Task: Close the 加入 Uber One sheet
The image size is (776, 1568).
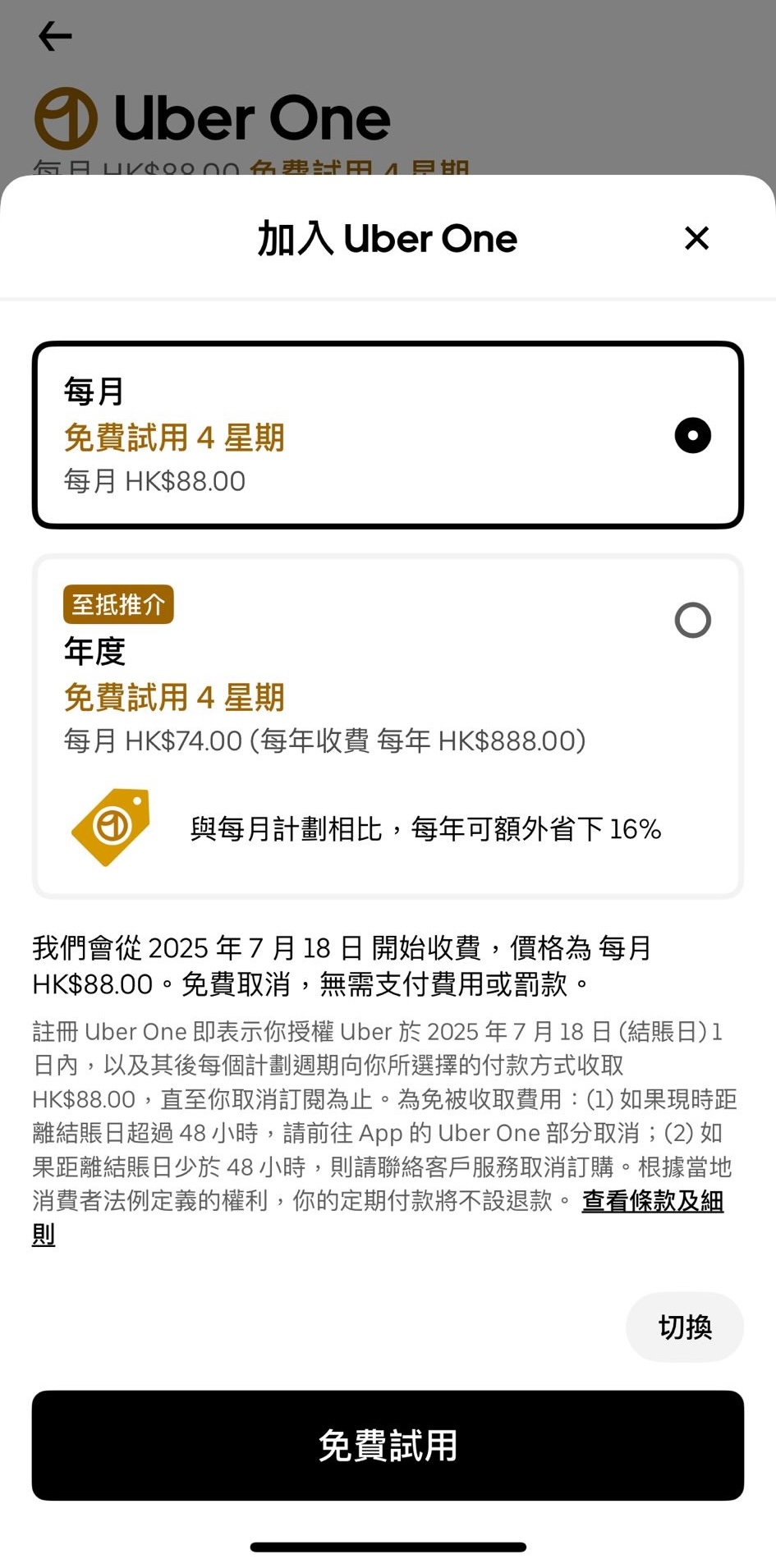Action: click(696, 238)
